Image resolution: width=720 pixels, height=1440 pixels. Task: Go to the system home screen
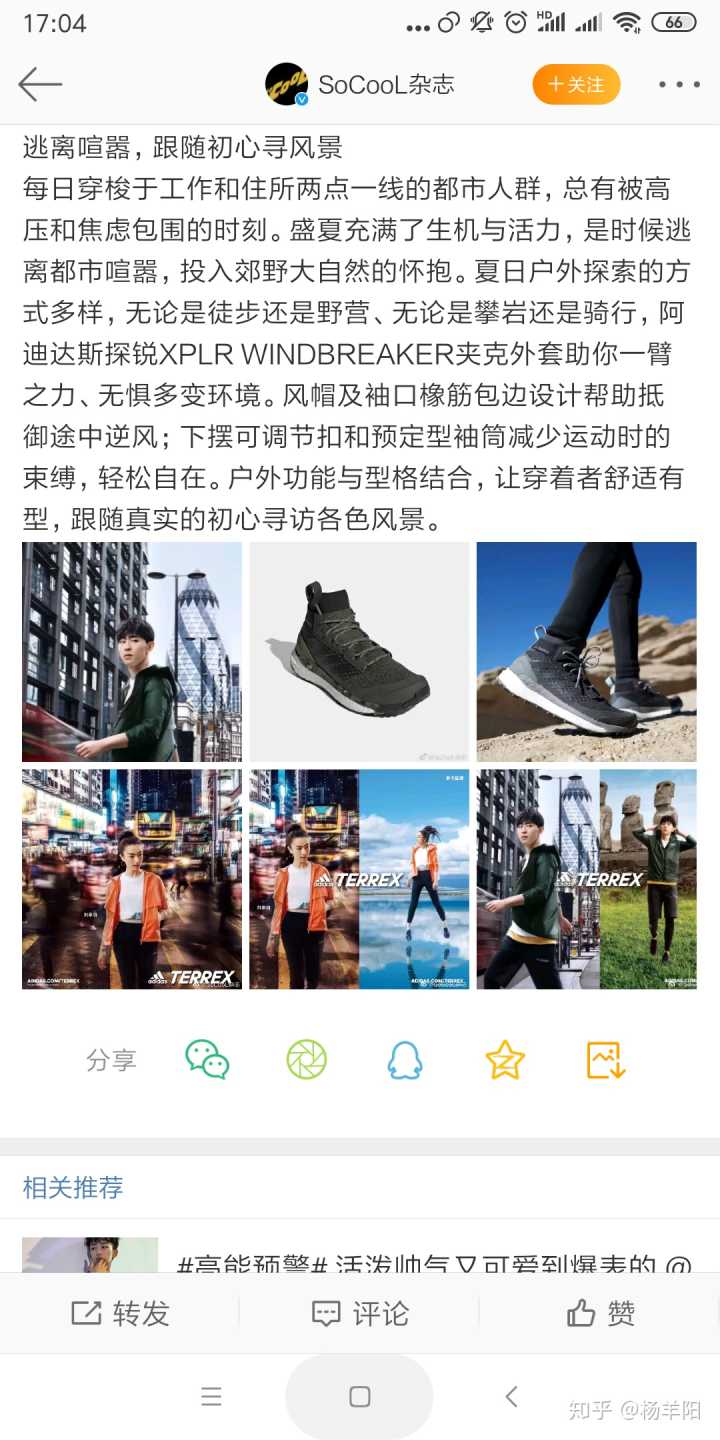[x=360, y=1397]
